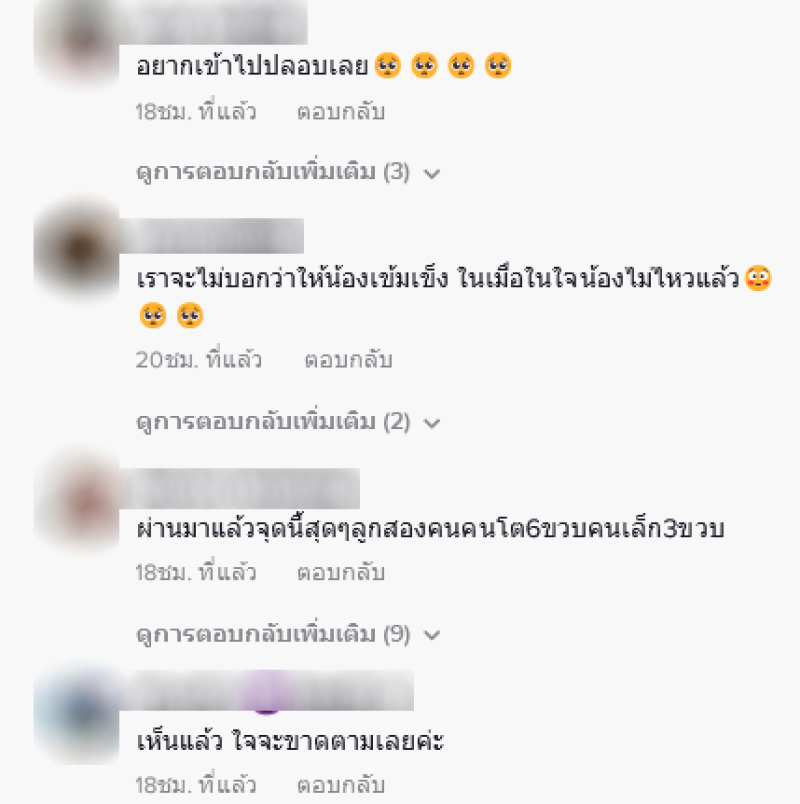
Task: Reply to the comment 'เห็นแล้ว ใจจะขาดตามเลยค่ะ'
Action: (x=341, y=785)
